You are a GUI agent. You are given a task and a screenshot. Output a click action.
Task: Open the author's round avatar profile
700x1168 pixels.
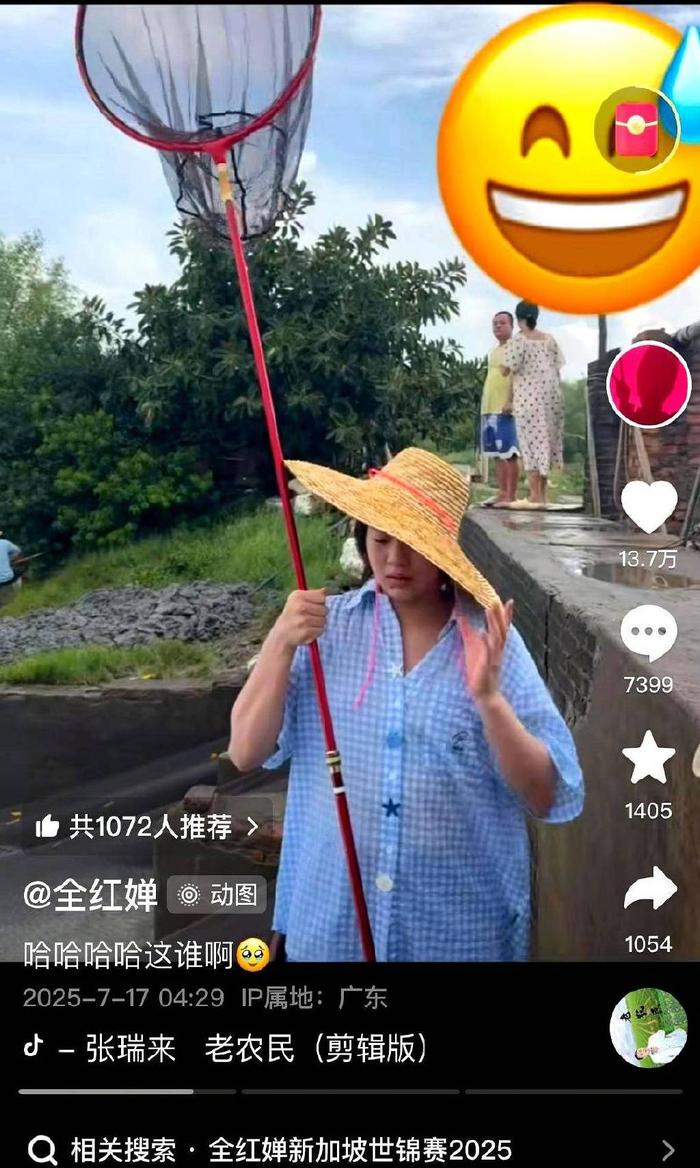[648, 385]
